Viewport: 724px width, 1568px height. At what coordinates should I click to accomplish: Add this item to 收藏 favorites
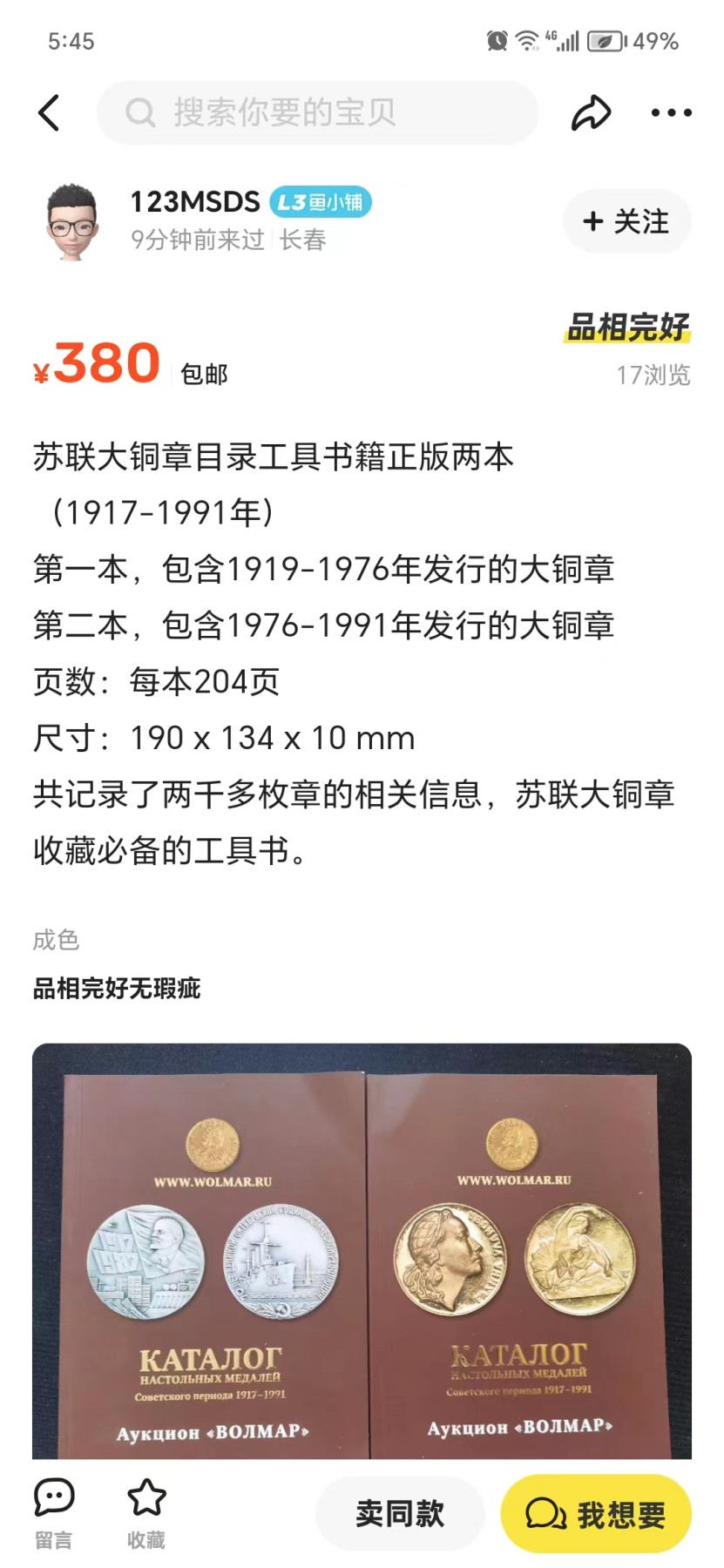point(146,1513)
